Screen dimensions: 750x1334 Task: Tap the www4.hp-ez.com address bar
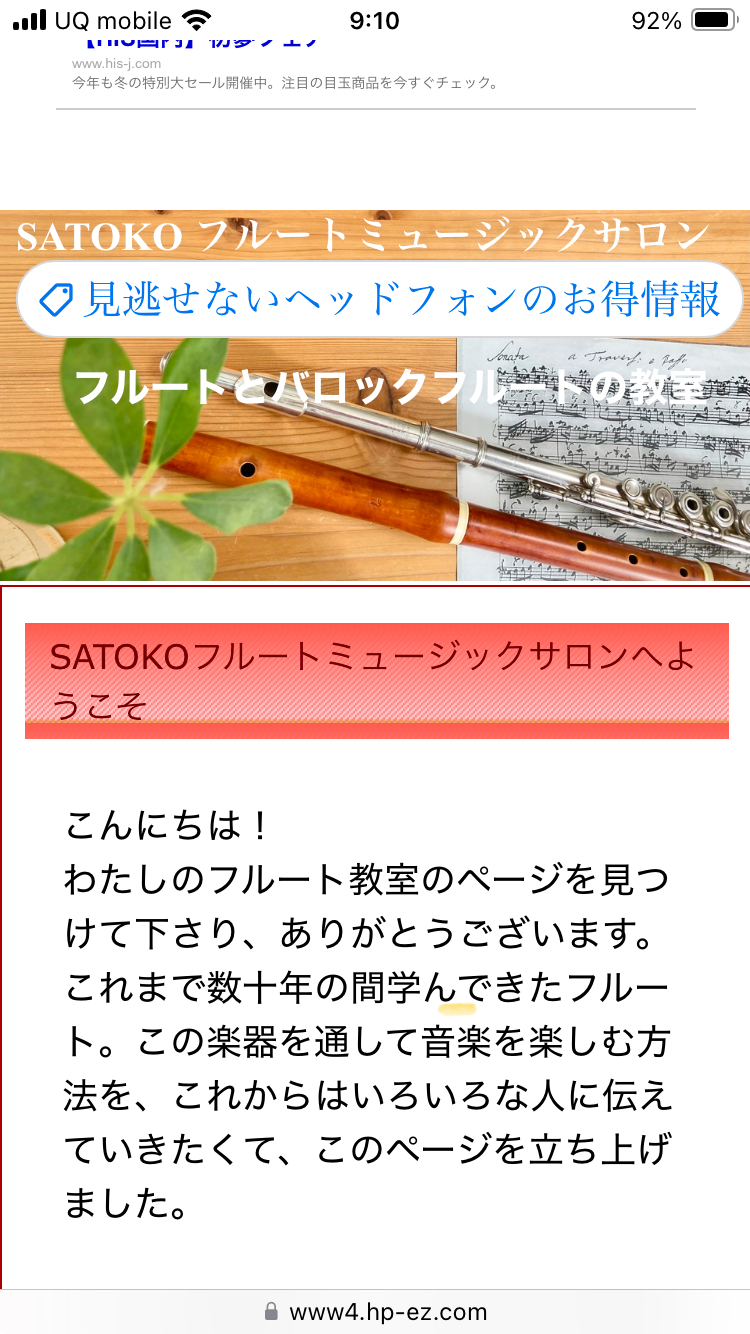click(376, 1311)
